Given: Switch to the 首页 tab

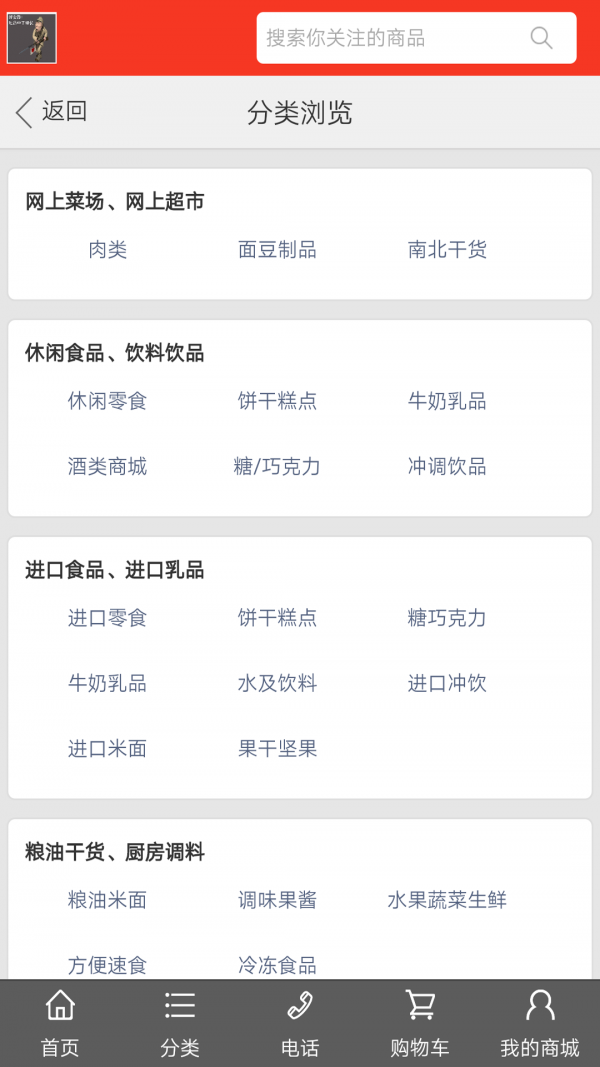Looking at the screenshot, I should 60,1023.
